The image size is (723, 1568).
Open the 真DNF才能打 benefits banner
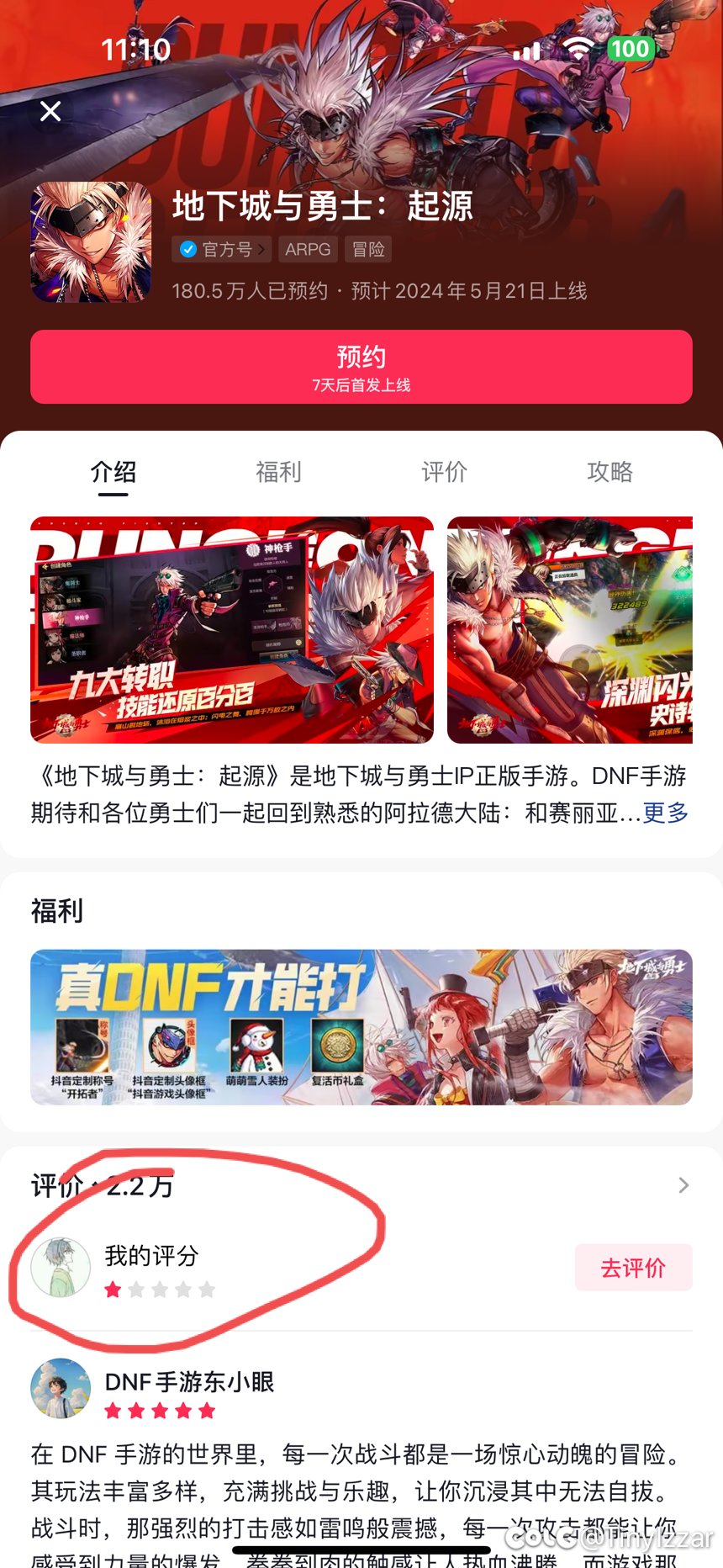pyautogui.click(x=361, y=1027)
